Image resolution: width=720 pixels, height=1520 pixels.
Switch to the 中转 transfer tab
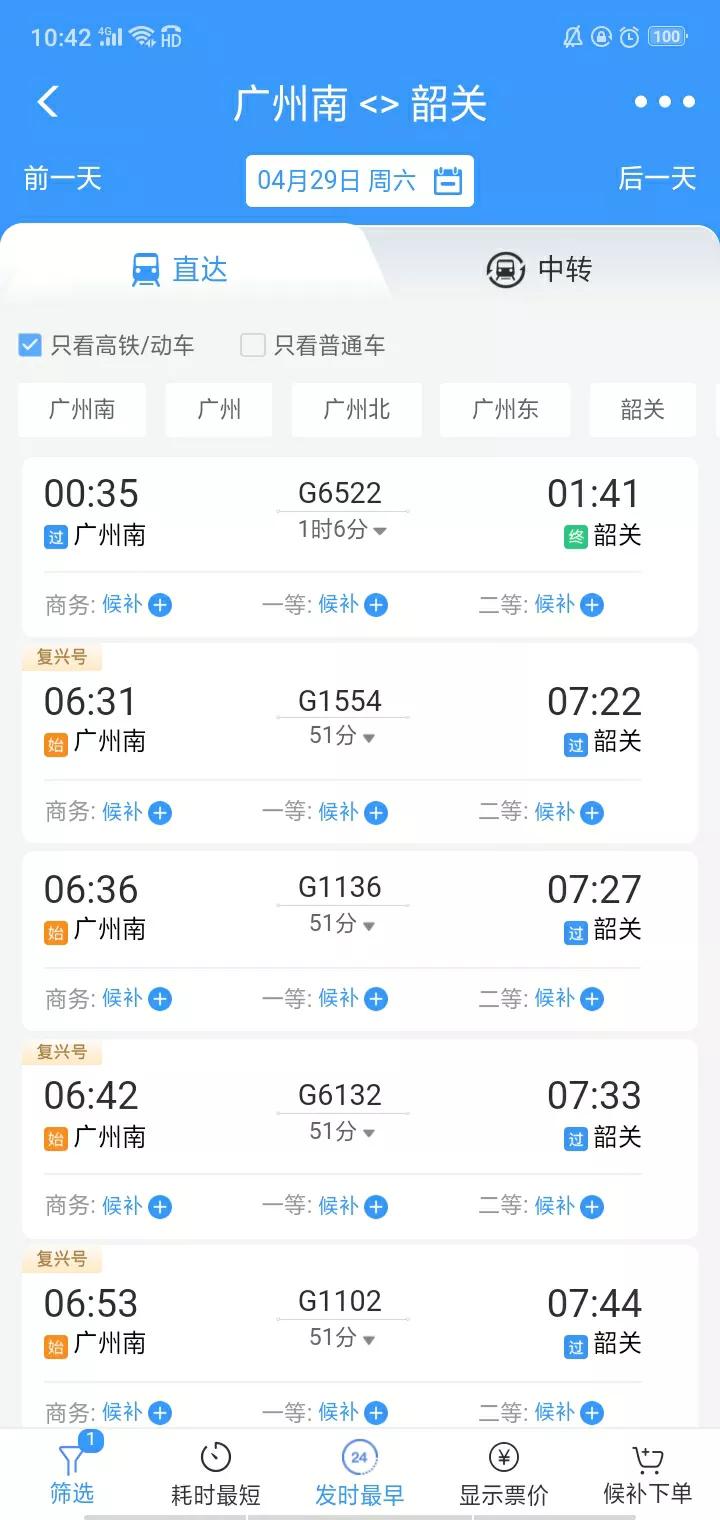540,269
